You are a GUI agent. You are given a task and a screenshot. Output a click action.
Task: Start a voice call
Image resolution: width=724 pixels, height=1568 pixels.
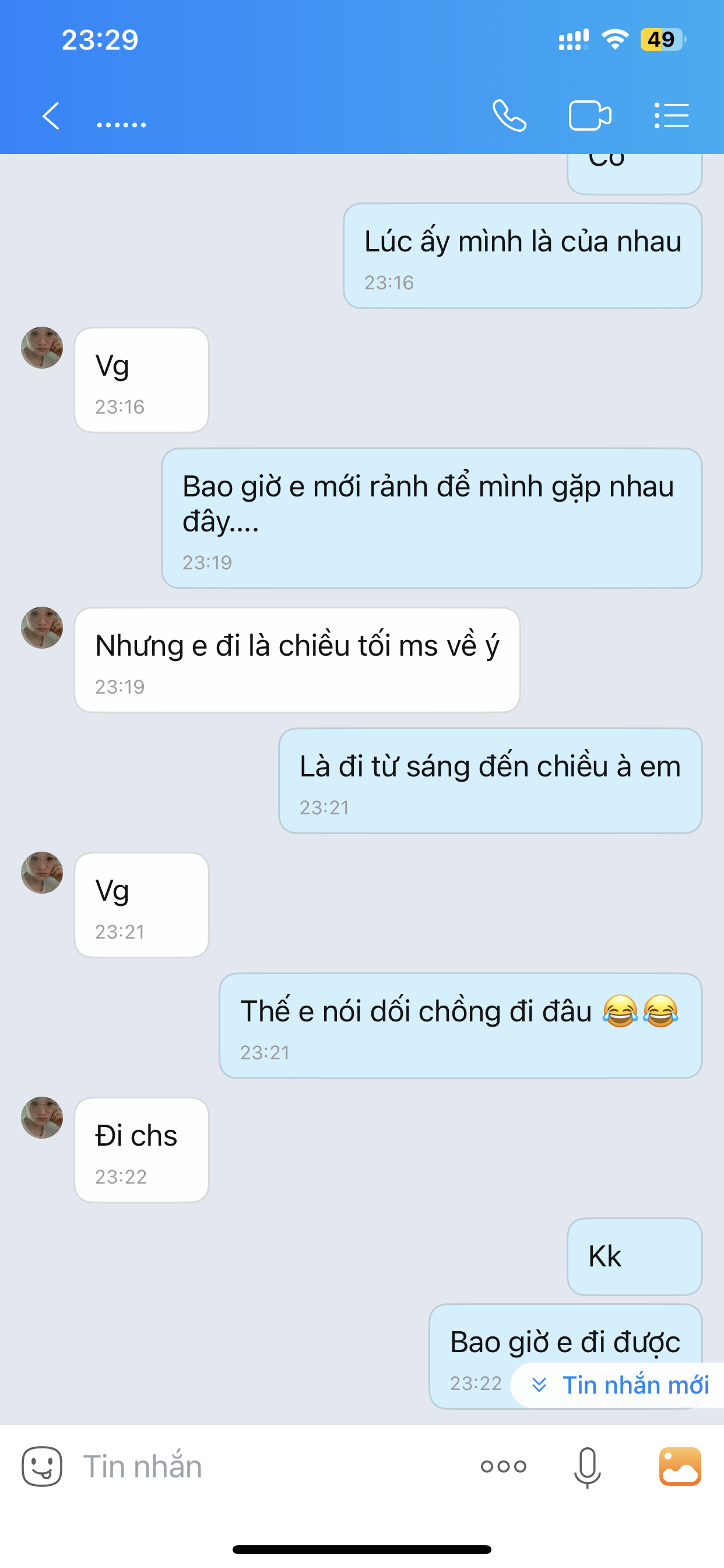[x=509, y=116]
